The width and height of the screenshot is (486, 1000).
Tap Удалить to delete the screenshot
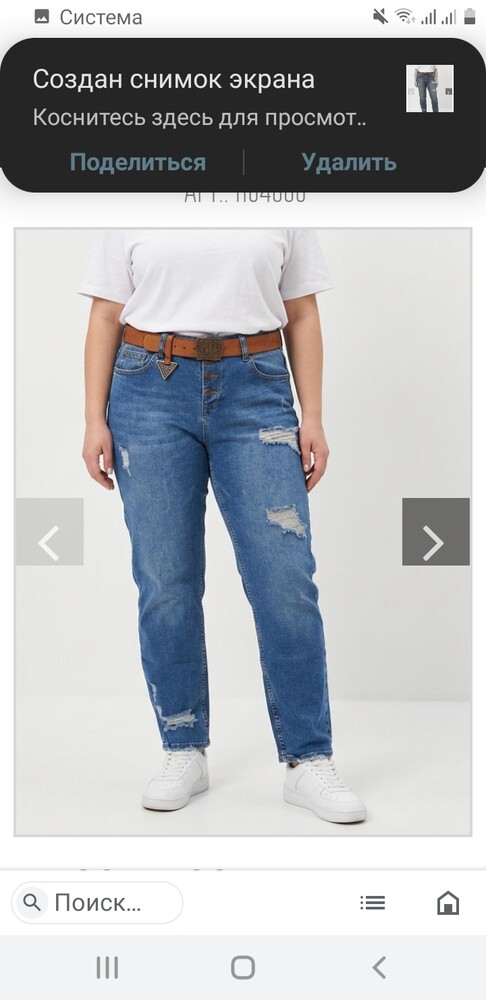[x=349, y=163]
